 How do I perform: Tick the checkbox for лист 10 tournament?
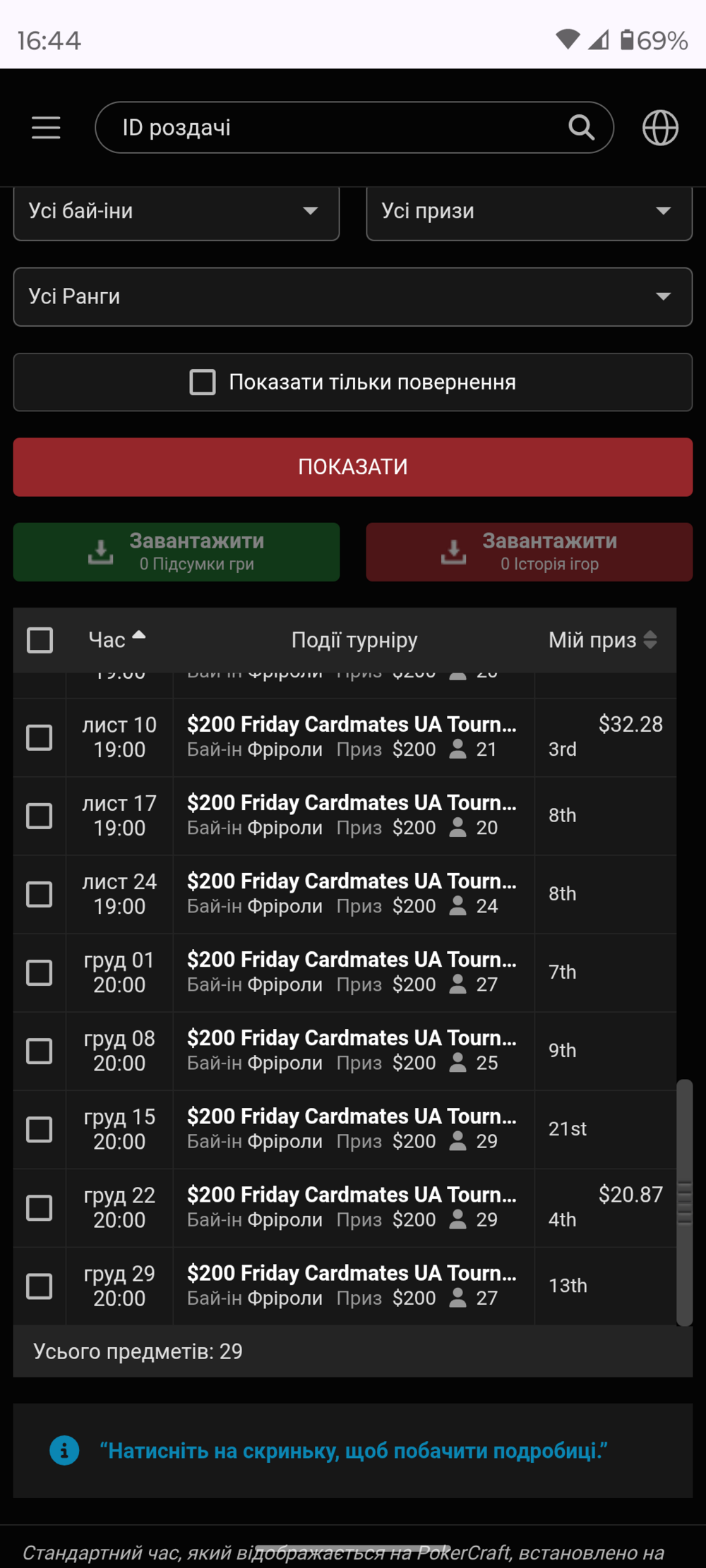(40, 737)
